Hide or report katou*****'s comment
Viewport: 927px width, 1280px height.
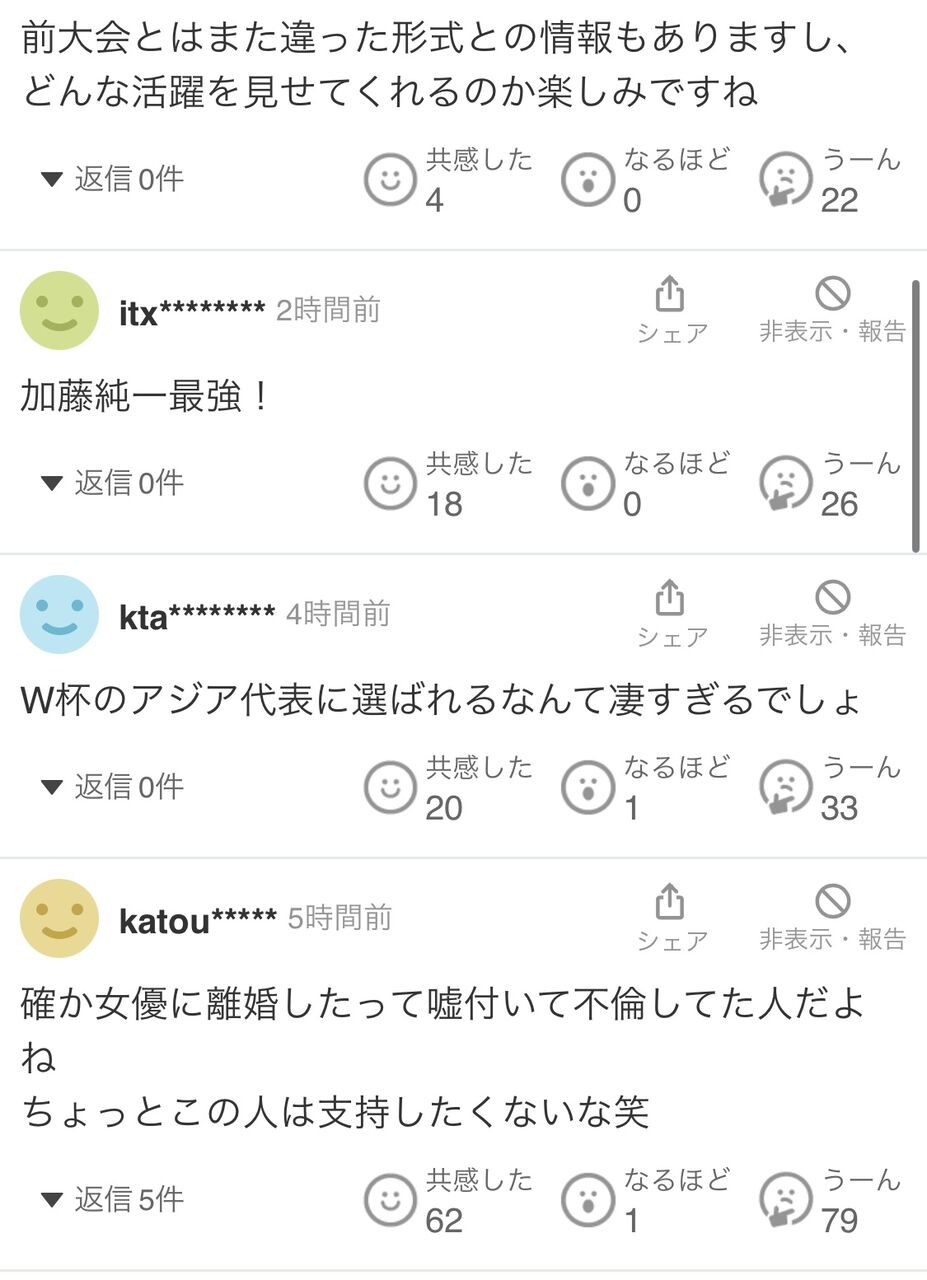pyautogui.click(x=832, y=916)
